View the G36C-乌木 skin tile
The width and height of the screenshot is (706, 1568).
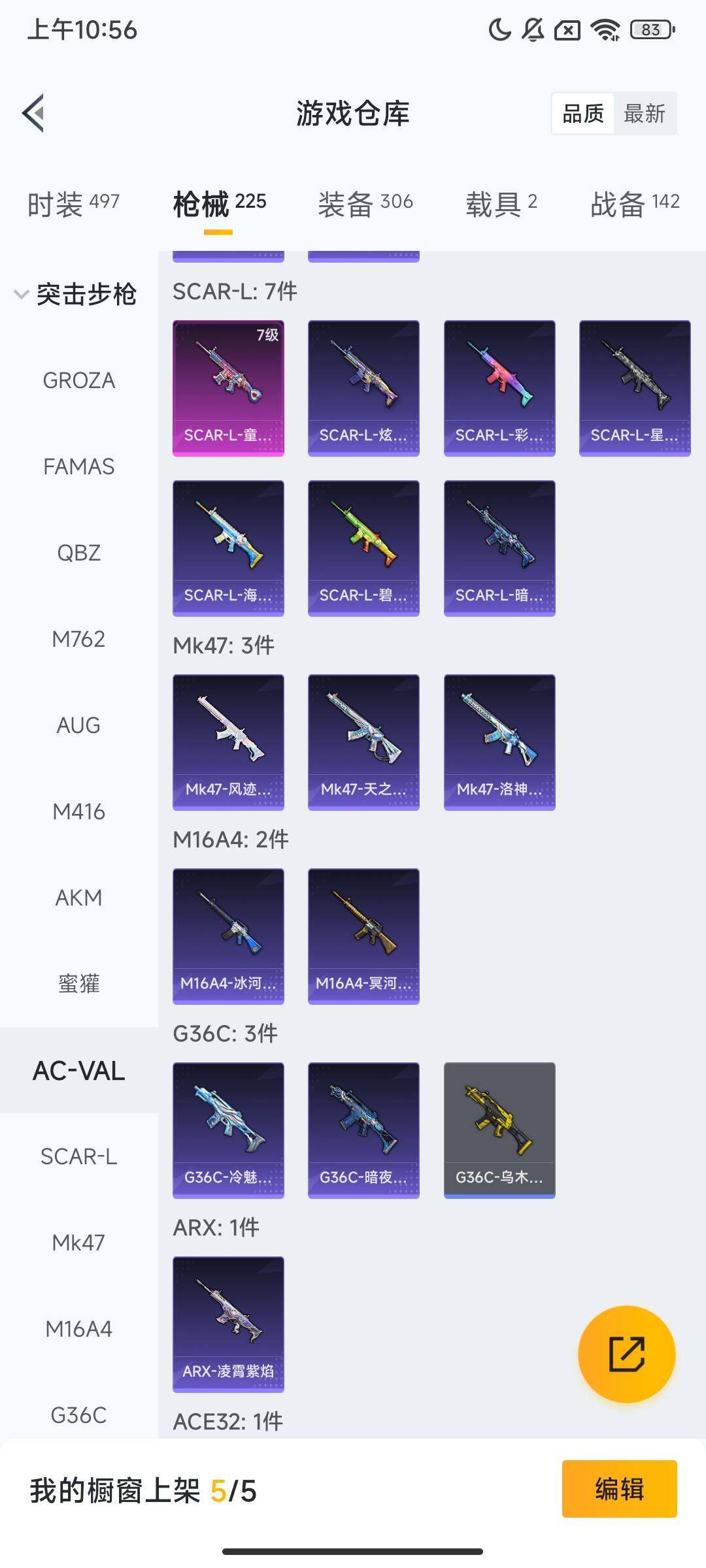[499, 1130]
